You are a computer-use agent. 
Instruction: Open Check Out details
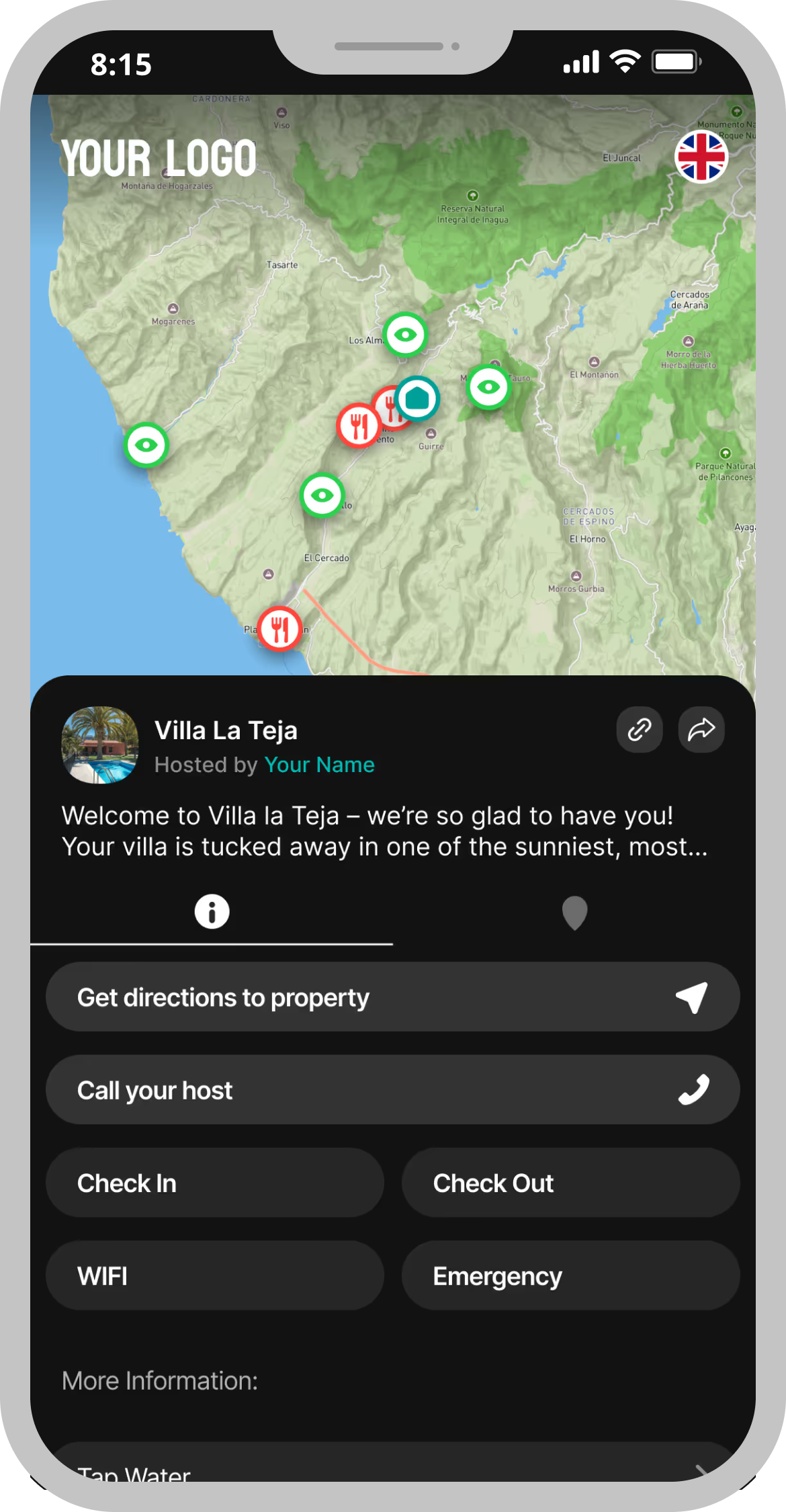pyautogui.click(x=571, y=1183)
